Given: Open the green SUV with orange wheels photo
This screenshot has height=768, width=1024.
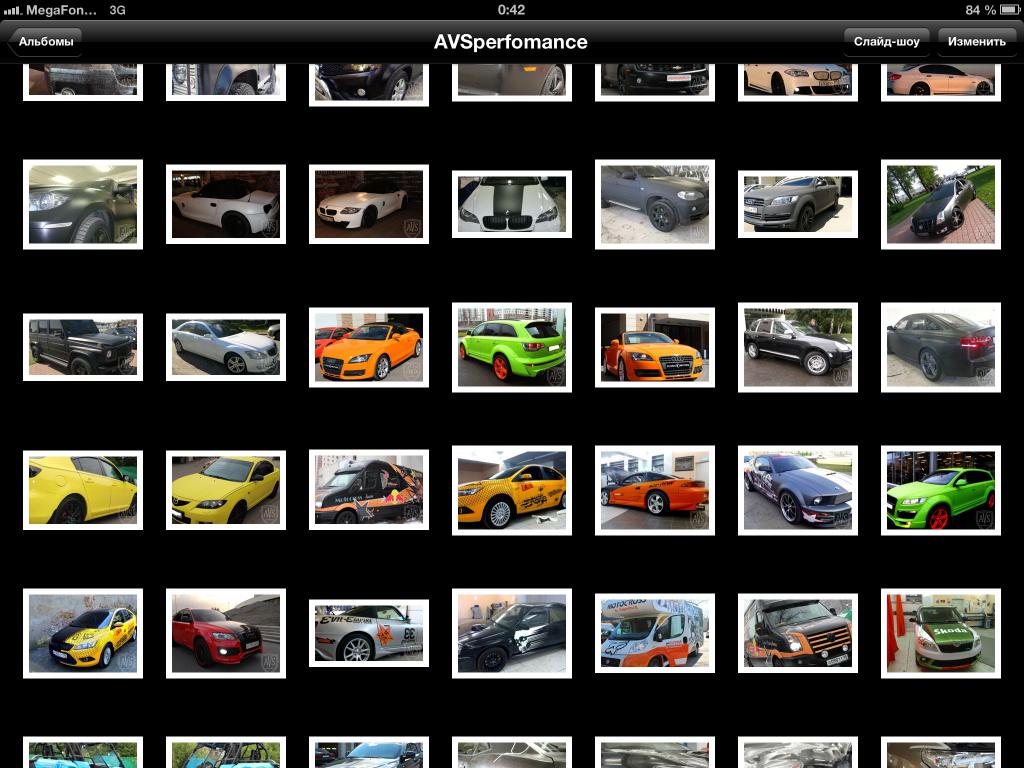Looking at the screenshot, I should click(511, 347).
